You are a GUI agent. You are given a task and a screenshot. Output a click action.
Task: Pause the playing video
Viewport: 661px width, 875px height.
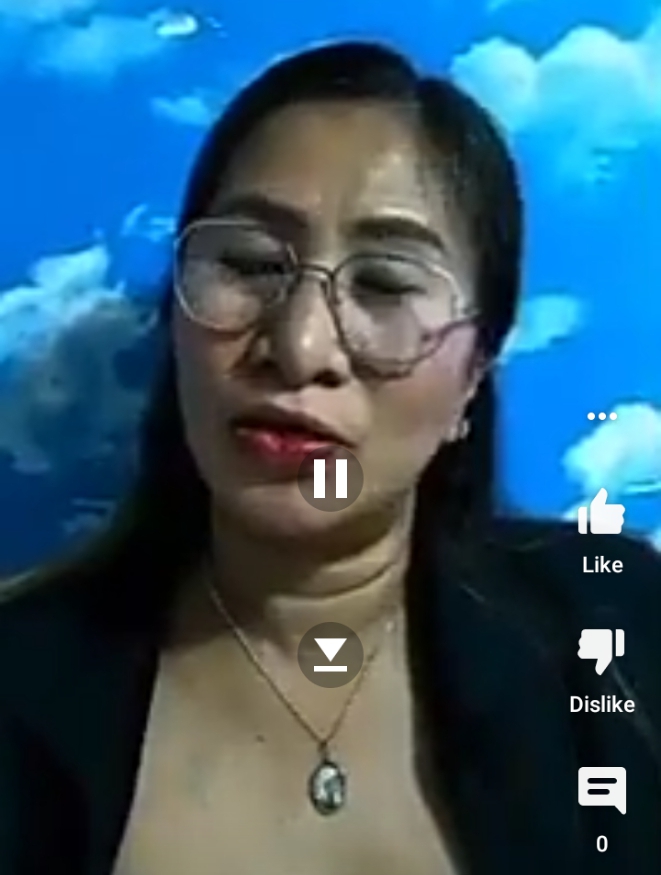330,479
